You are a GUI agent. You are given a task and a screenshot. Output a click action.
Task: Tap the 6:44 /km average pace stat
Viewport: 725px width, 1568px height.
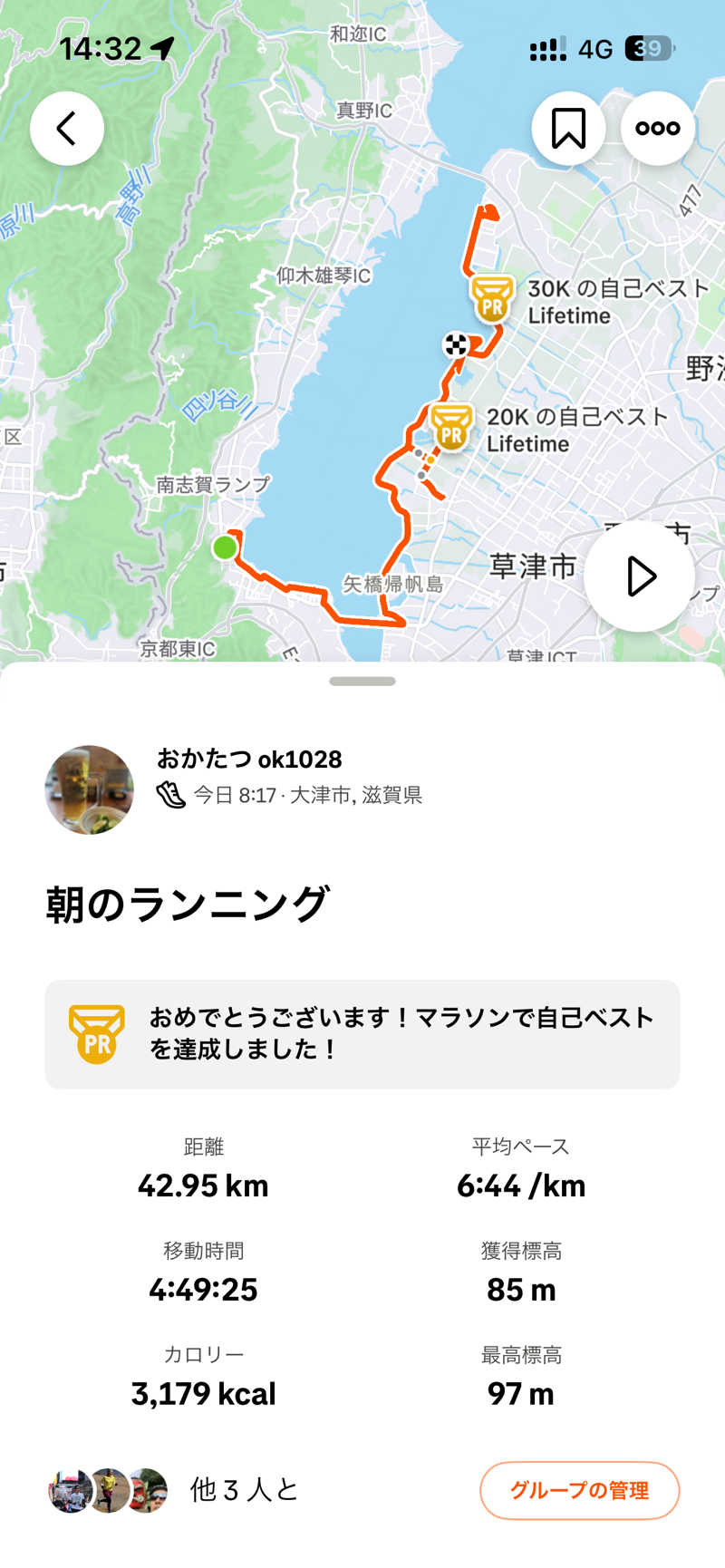click(521, 1184)
